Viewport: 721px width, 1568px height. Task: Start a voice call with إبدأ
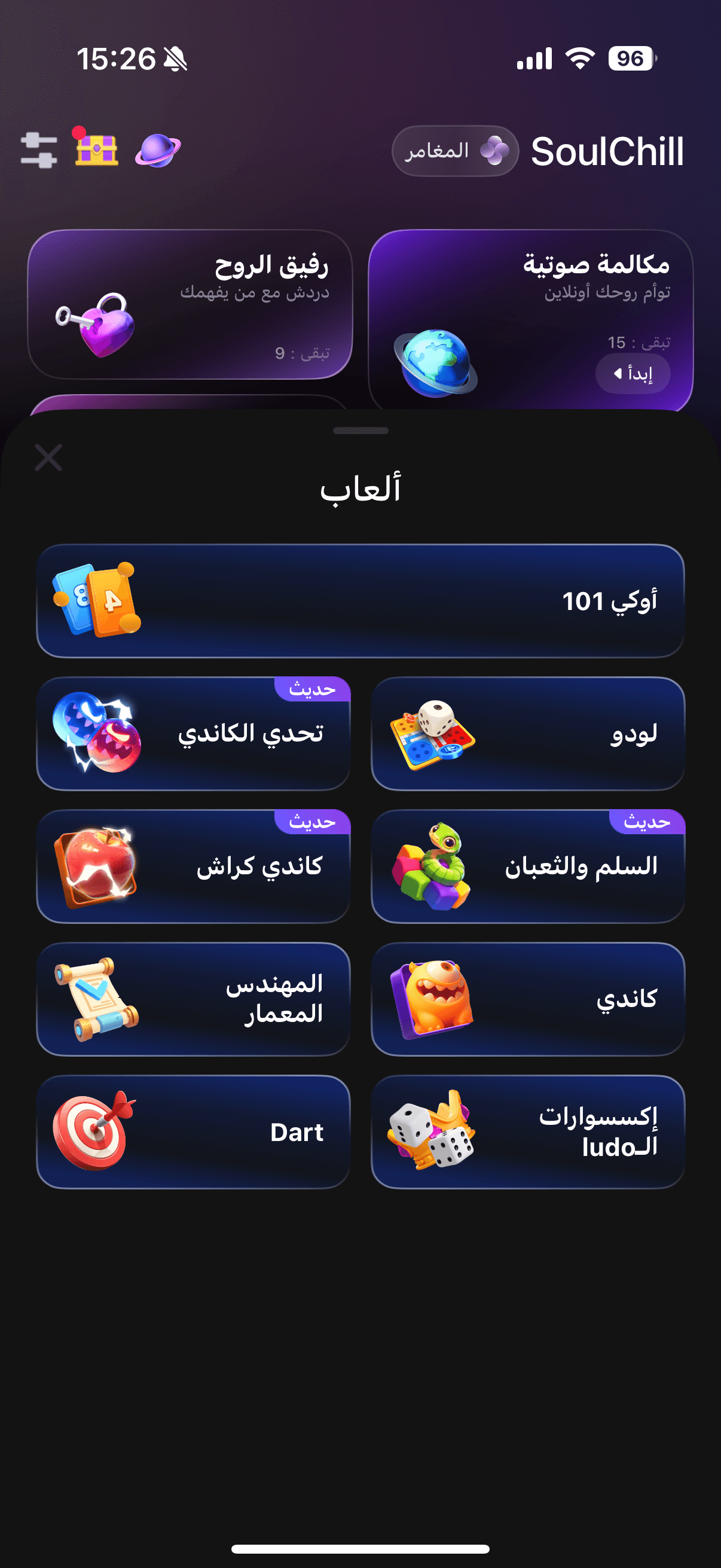[632, 373]
